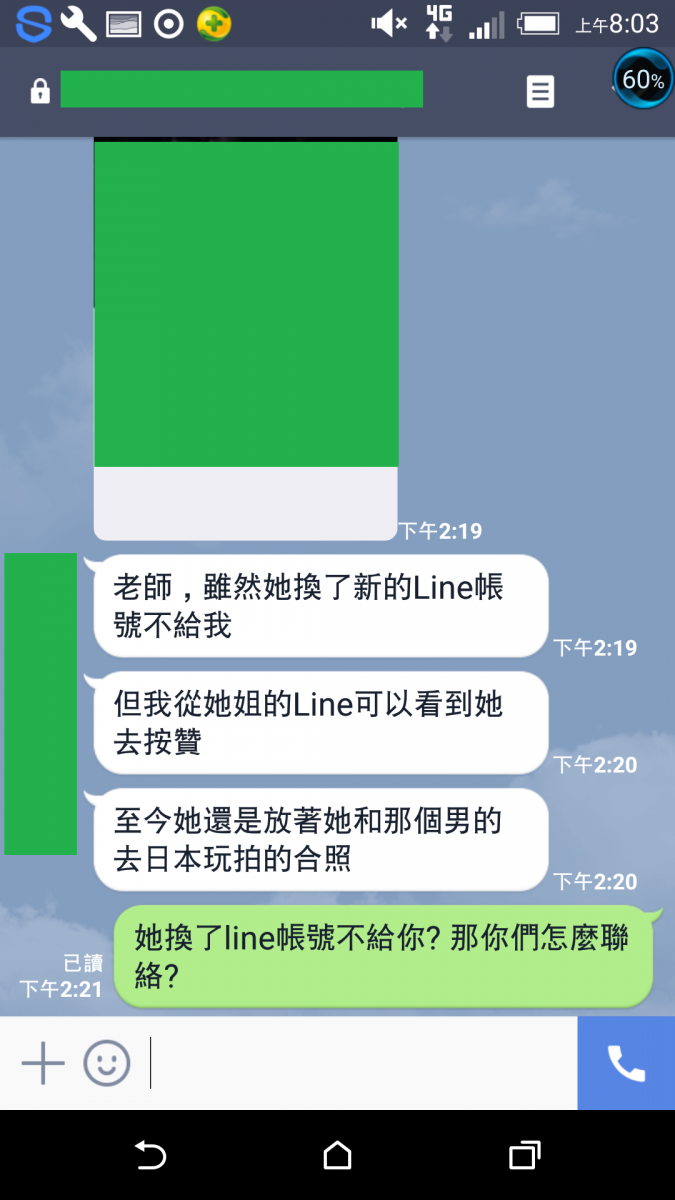Start a voice call with phone button
Screen dimensions: 675x1200
pos(626,1063)
